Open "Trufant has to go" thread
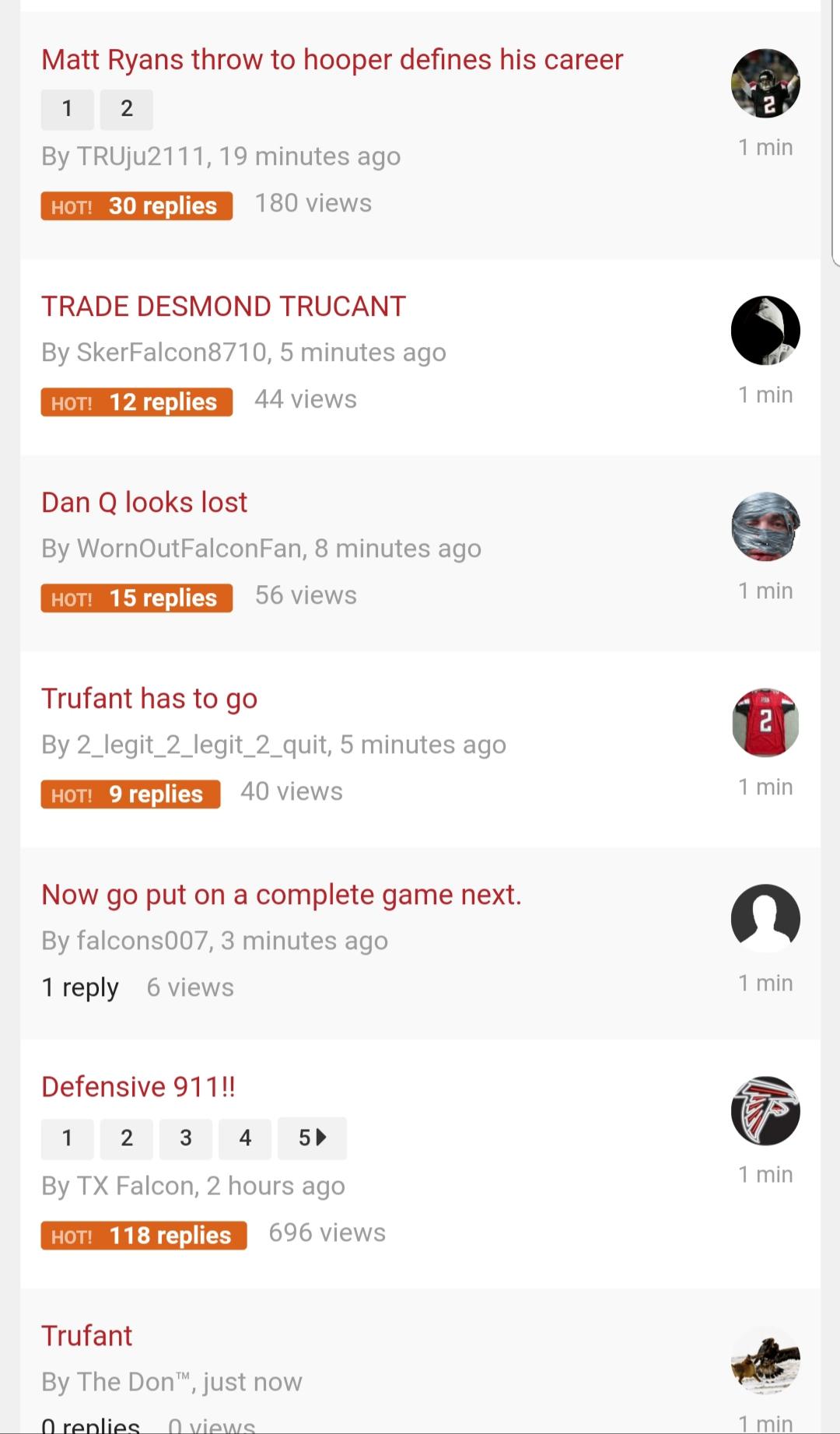The width and height of the screenshot is (840, 1434). tap(149, 699)
